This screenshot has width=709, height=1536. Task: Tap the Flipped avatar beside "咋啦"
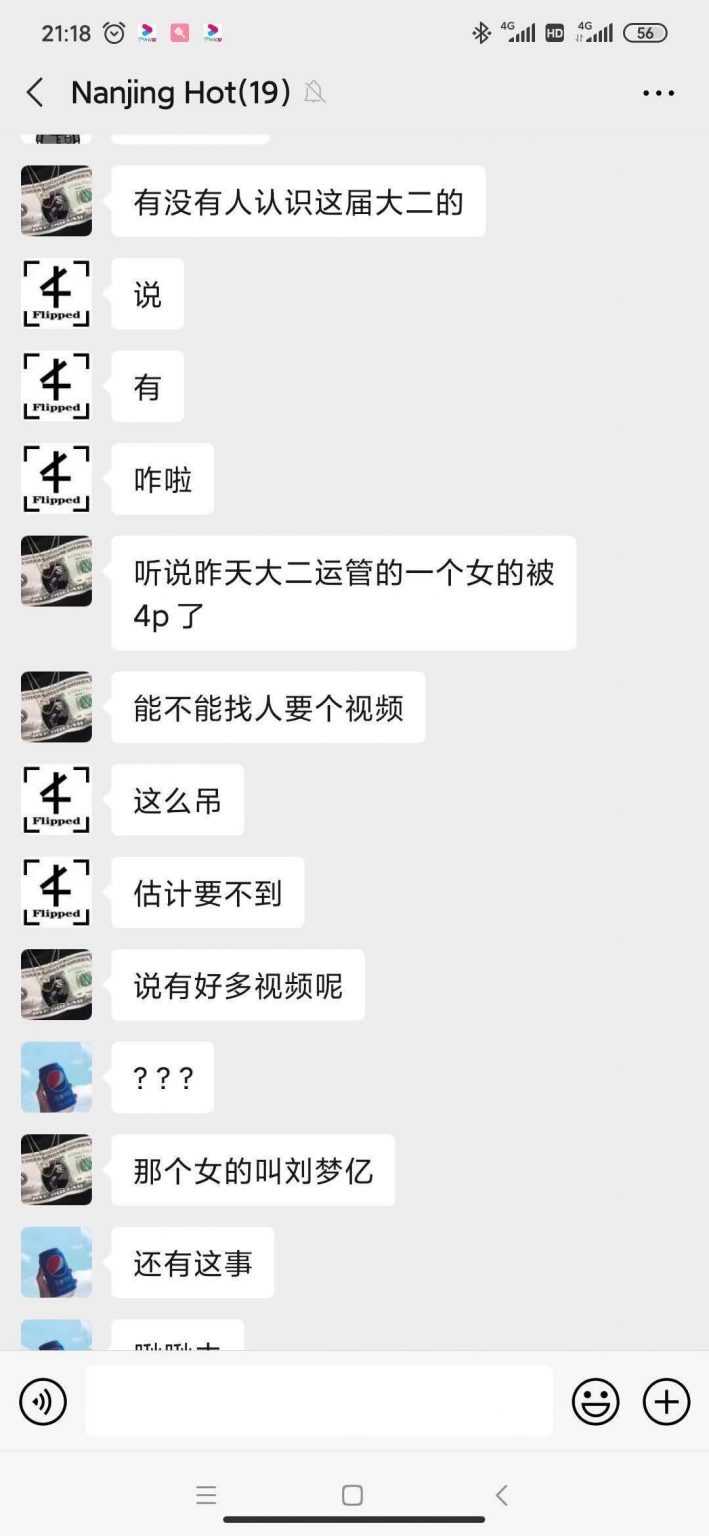click(x=56, y=479)
